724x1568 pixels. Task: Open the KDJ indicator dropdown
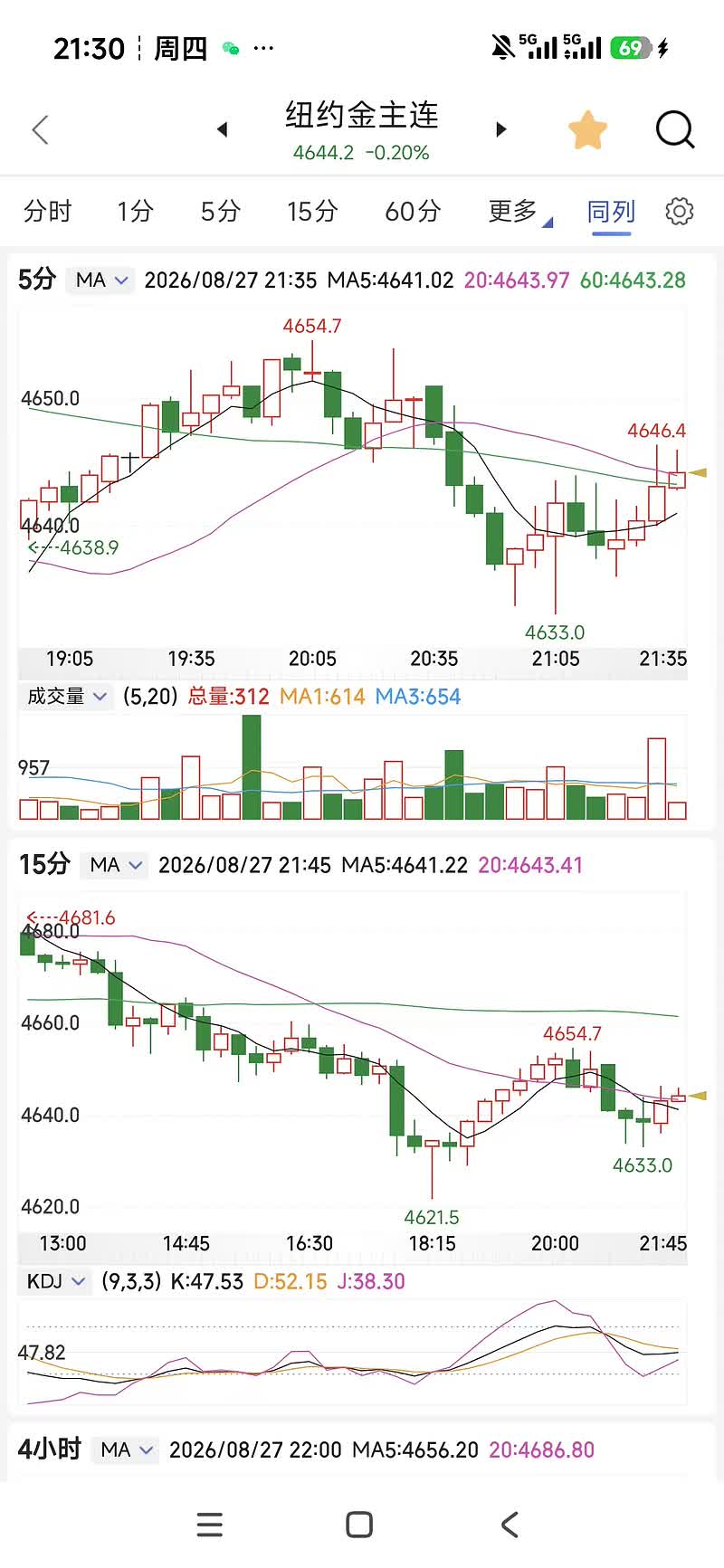coord(55,1281)
